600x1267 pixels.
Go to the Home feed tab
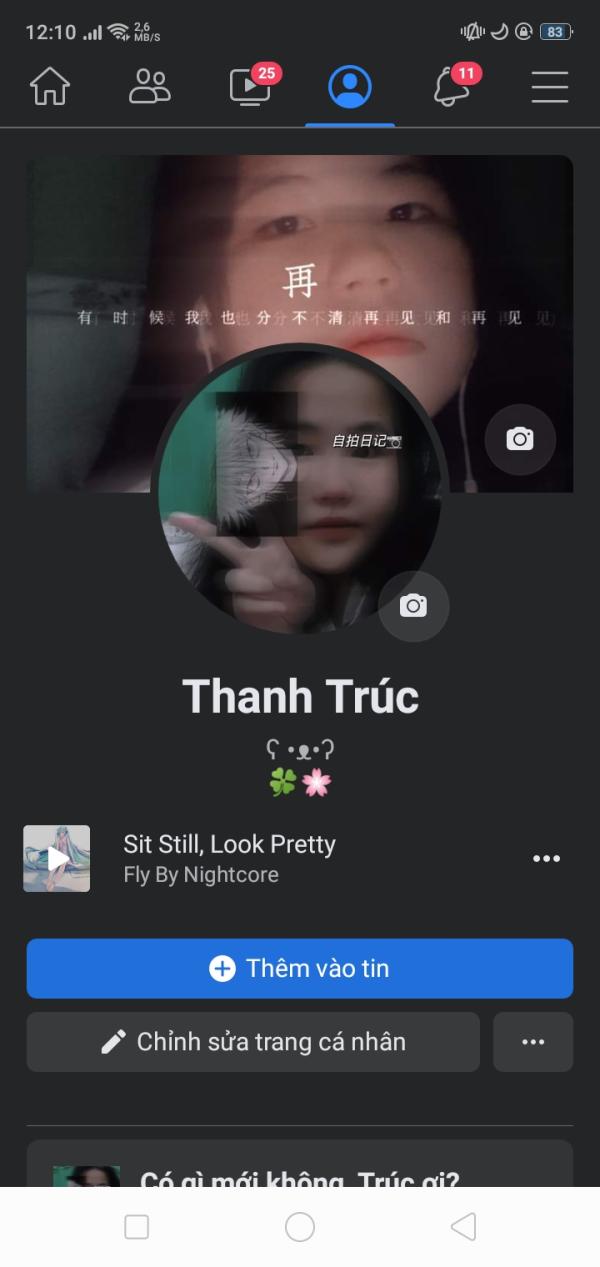point(50,87)
